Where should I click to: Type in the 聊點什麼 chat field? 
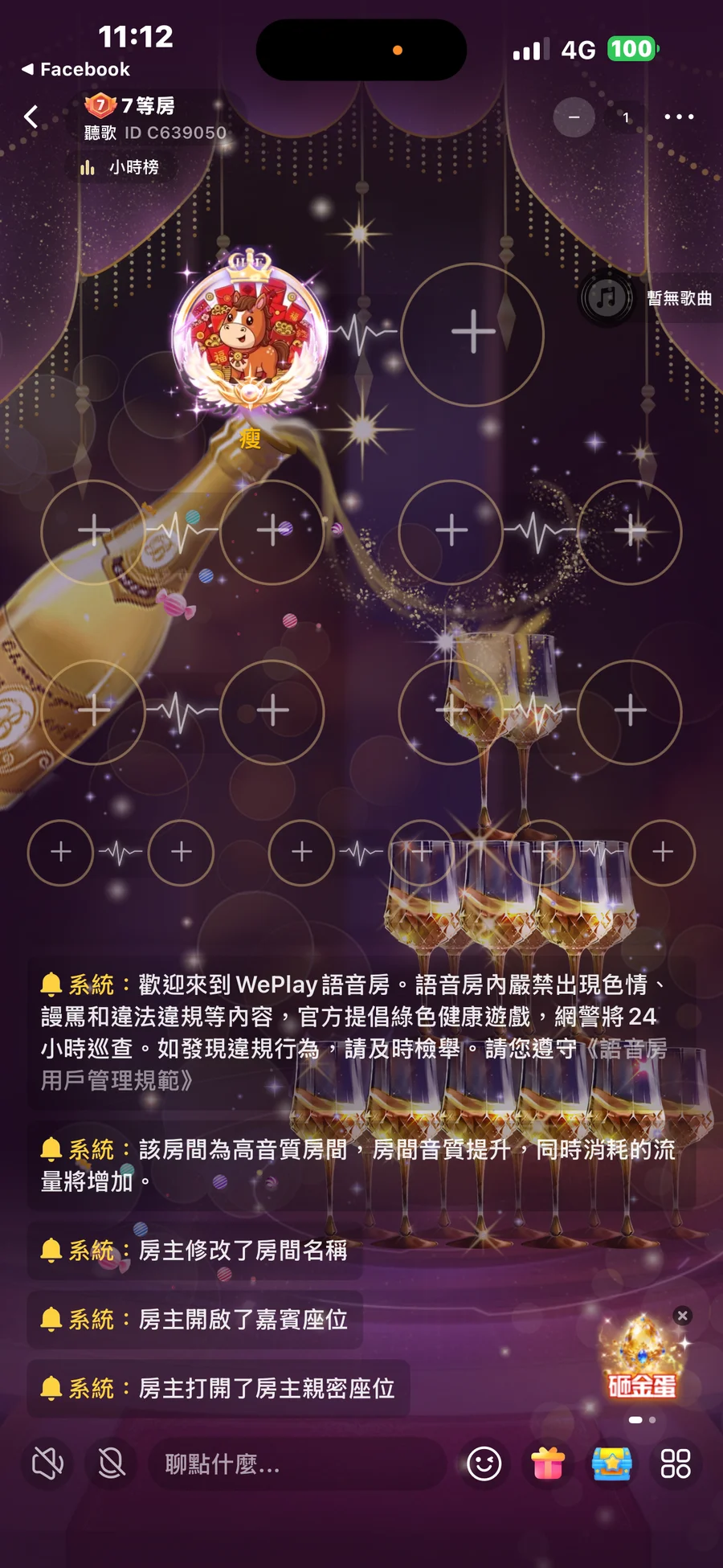(297, 1464)
